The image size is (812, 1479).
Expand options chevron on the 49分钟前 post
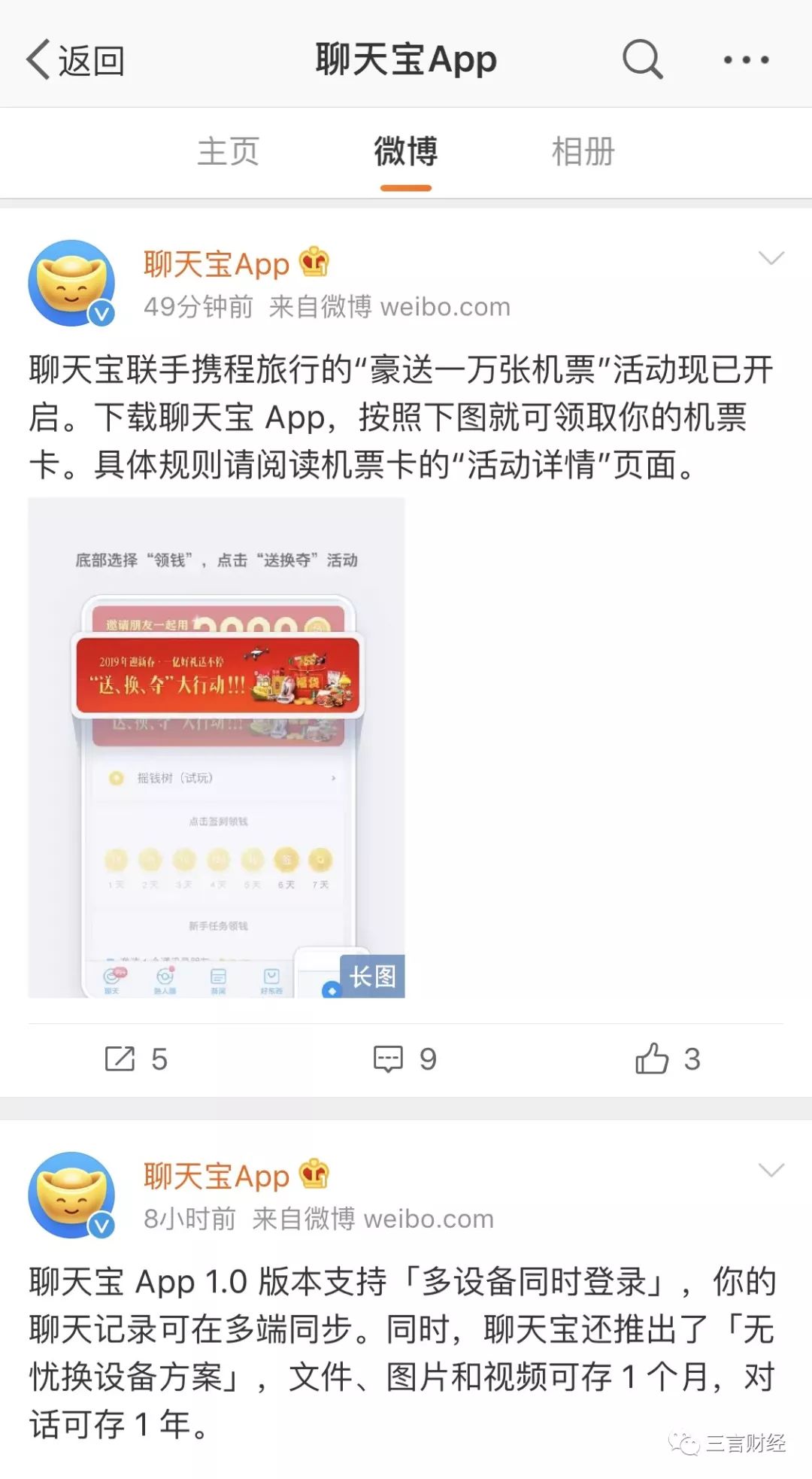pos(771,259)
